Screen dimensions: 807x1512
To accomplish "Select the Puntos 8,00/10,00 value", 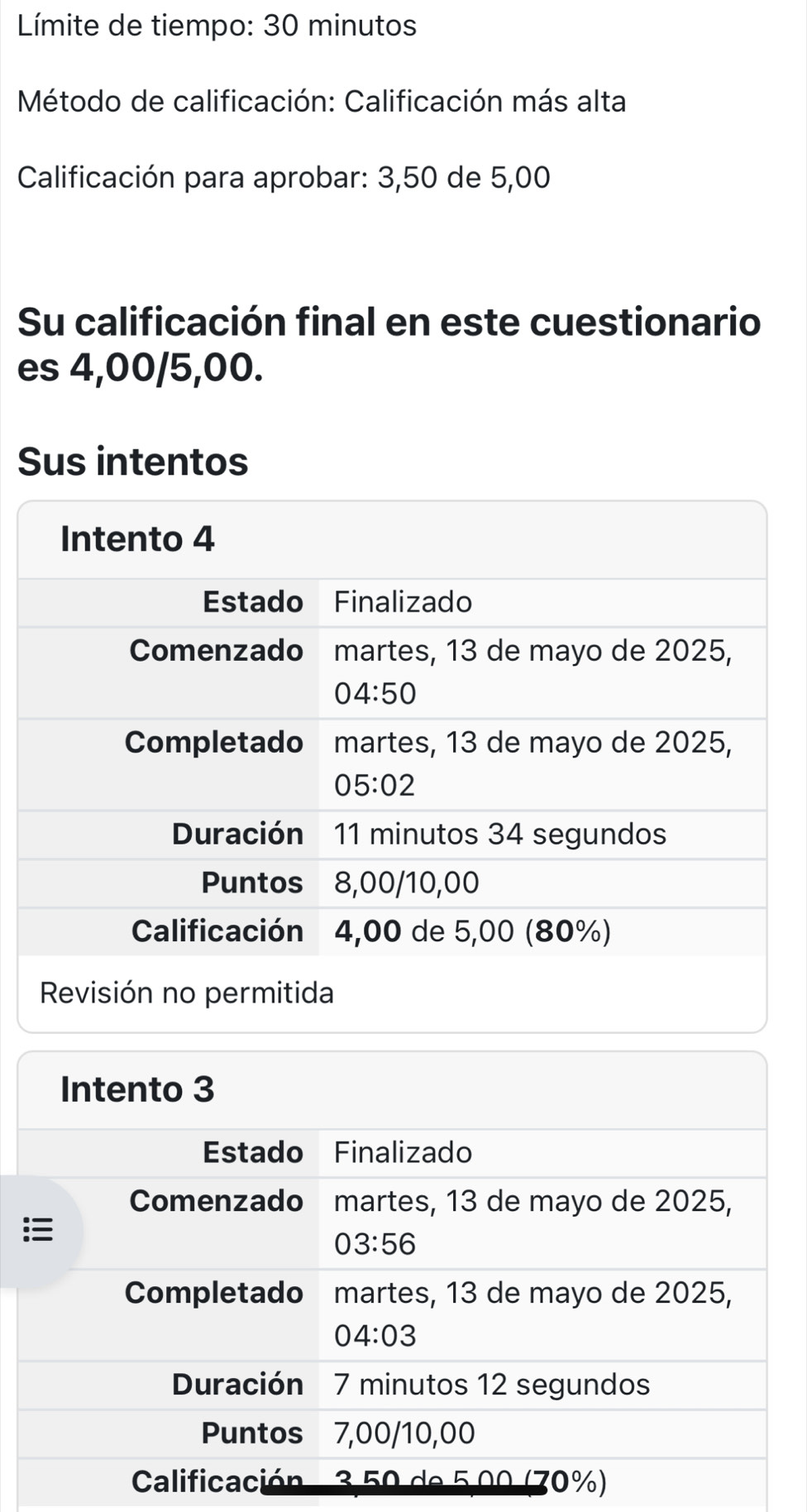I will (405, 883).
